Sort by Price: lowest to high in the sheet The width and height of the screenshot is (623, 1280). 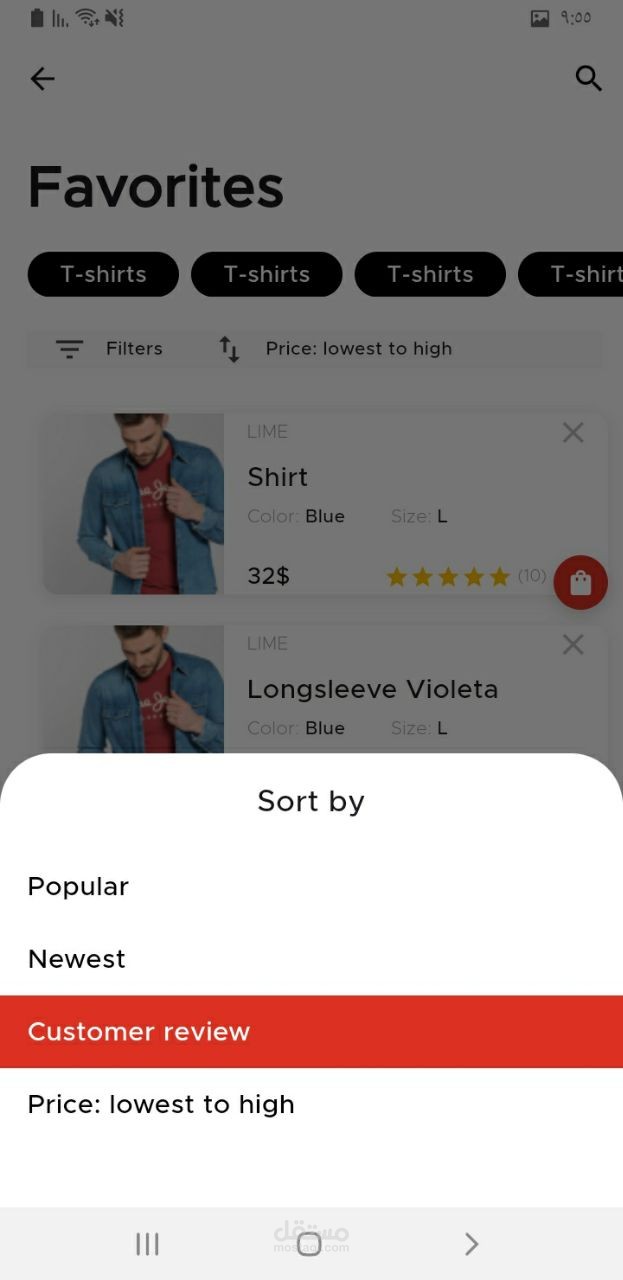click(161, 1105)
